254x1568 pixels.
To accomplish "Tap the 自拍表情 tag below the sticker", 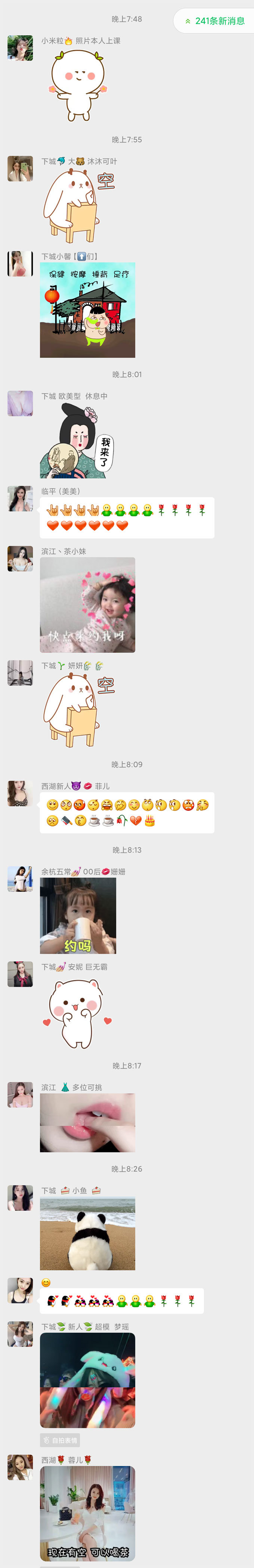I will coord(60,1441).
